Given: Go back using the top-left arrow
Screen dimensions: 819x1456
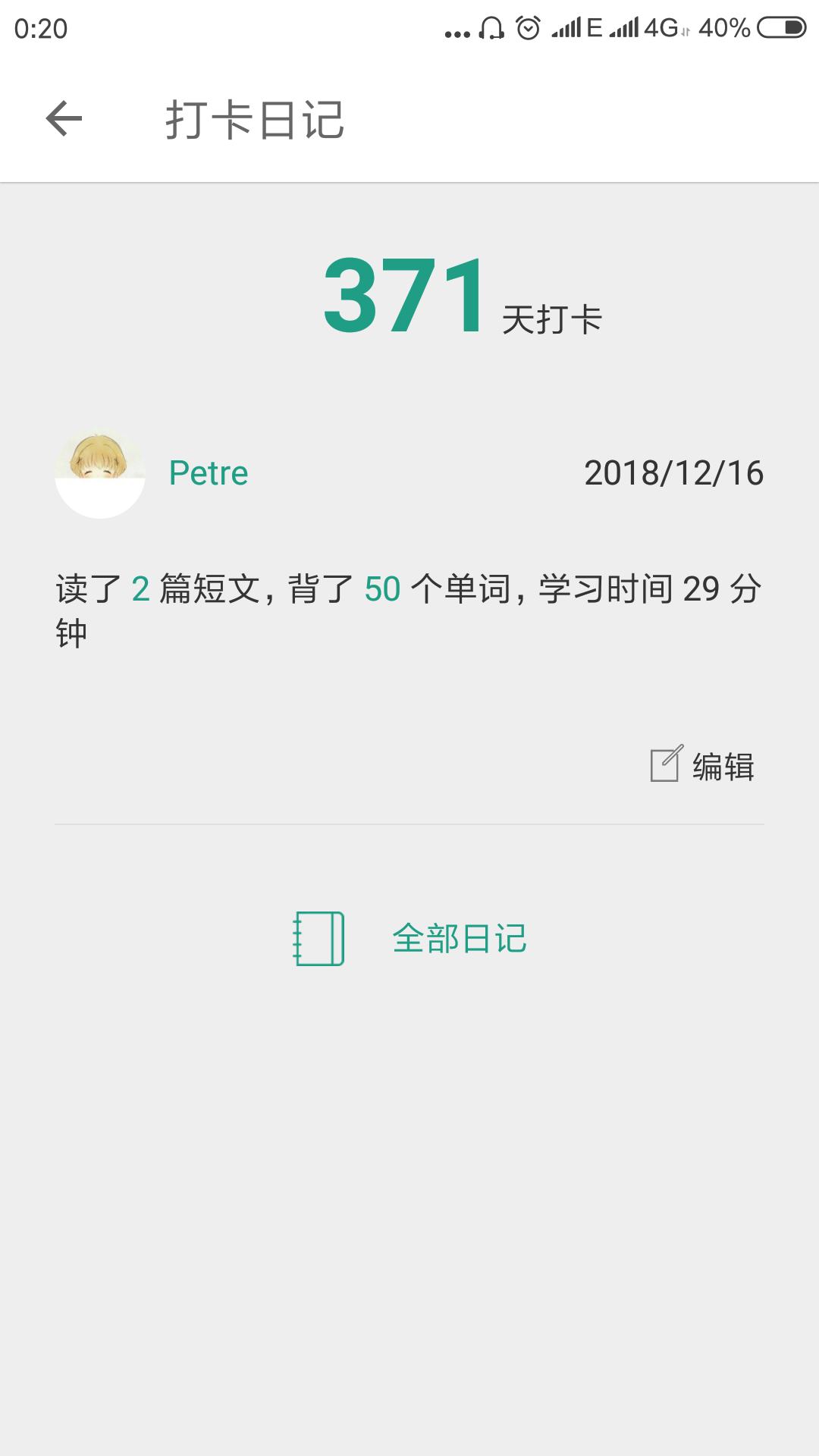Looking at the screenshot, I should pyautogui.click(x=64, y=119).
